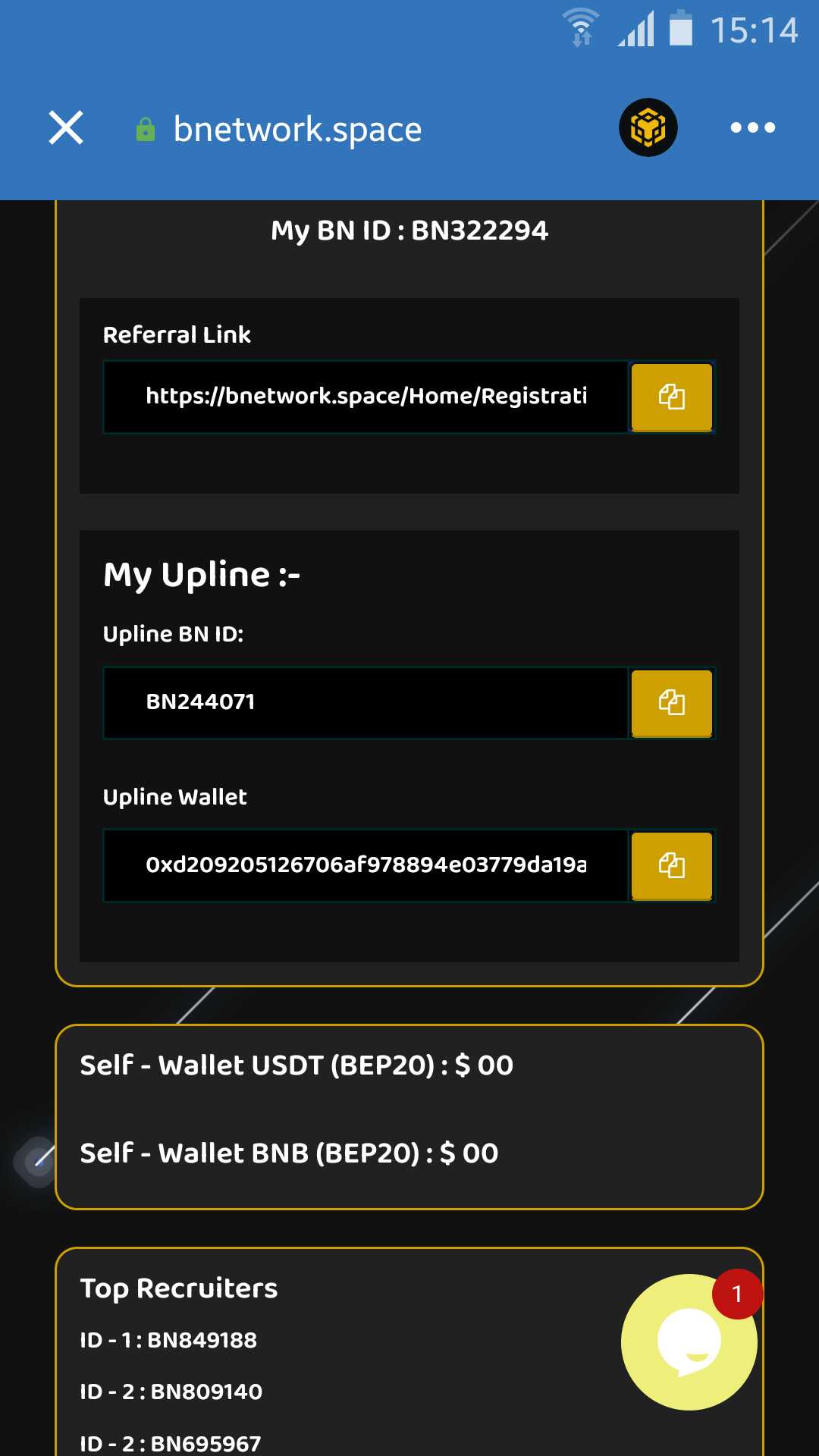Select the upline wallet address field
This screenshot has width=819, height=1456.
pos(366,865)
